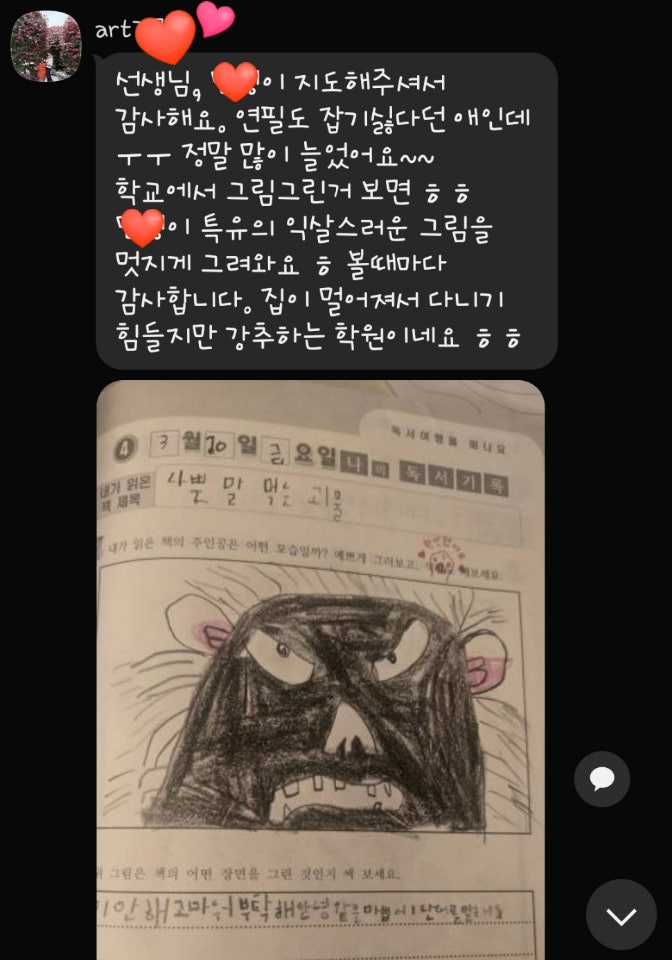This screenshot has height=960, width=672.
Task: Open the sender's profile picture
Action: (46, 47)
